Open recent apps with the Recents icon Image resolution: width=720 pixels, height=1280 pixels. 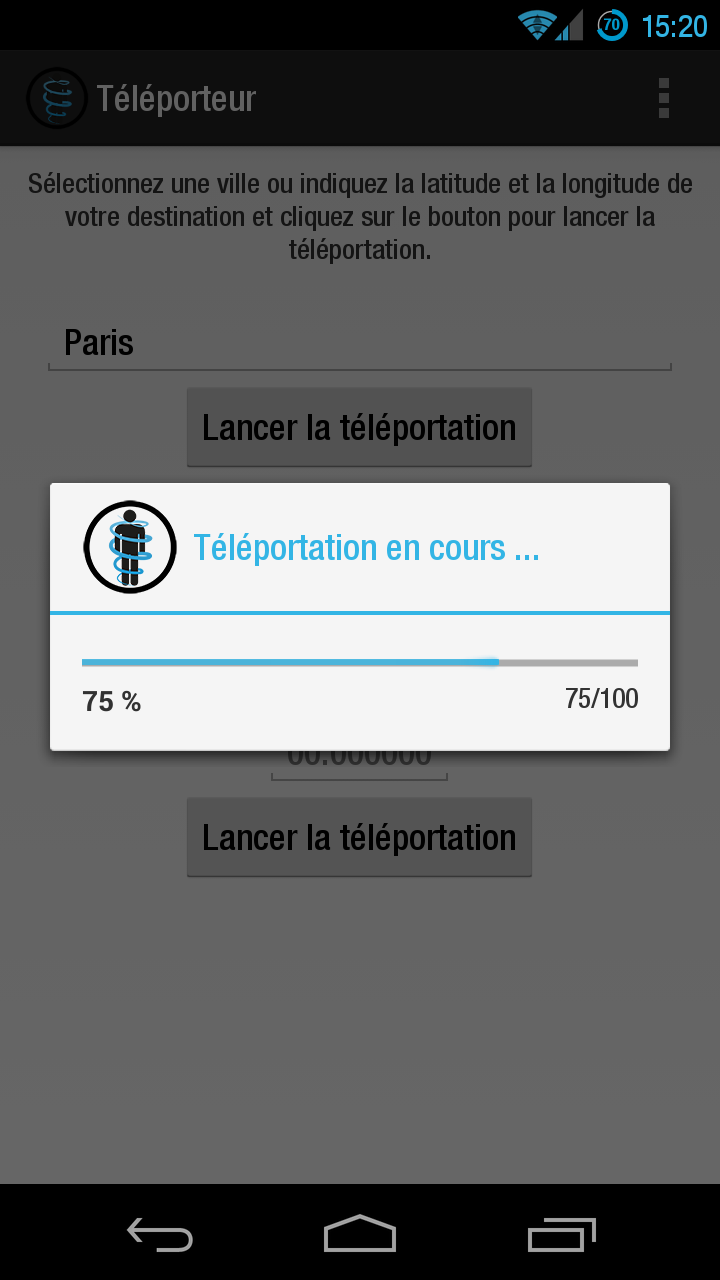tap(561, 1235)
